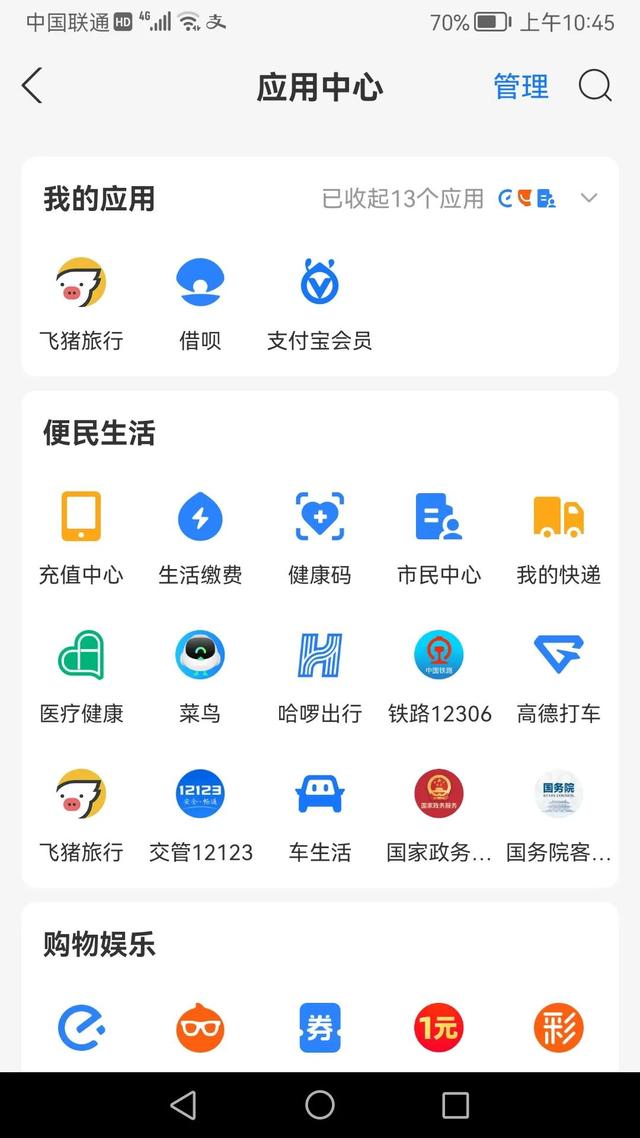Check 我的快递
The height and width of the screenshot is (1138, 640).
coord(559,539)
